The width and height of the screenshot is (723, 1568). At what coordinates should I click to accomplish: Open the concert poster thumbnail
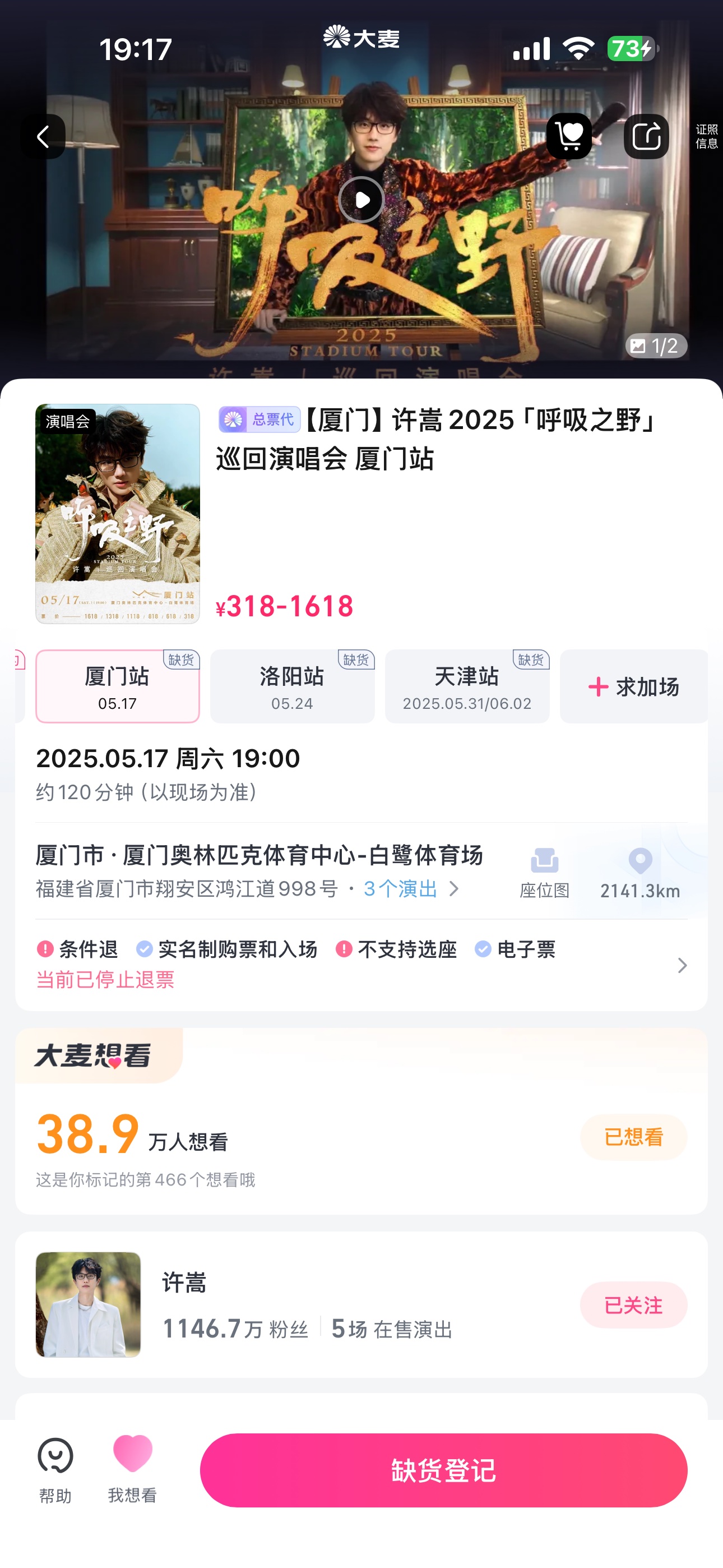pyautogui.click(x=118, y=514)
